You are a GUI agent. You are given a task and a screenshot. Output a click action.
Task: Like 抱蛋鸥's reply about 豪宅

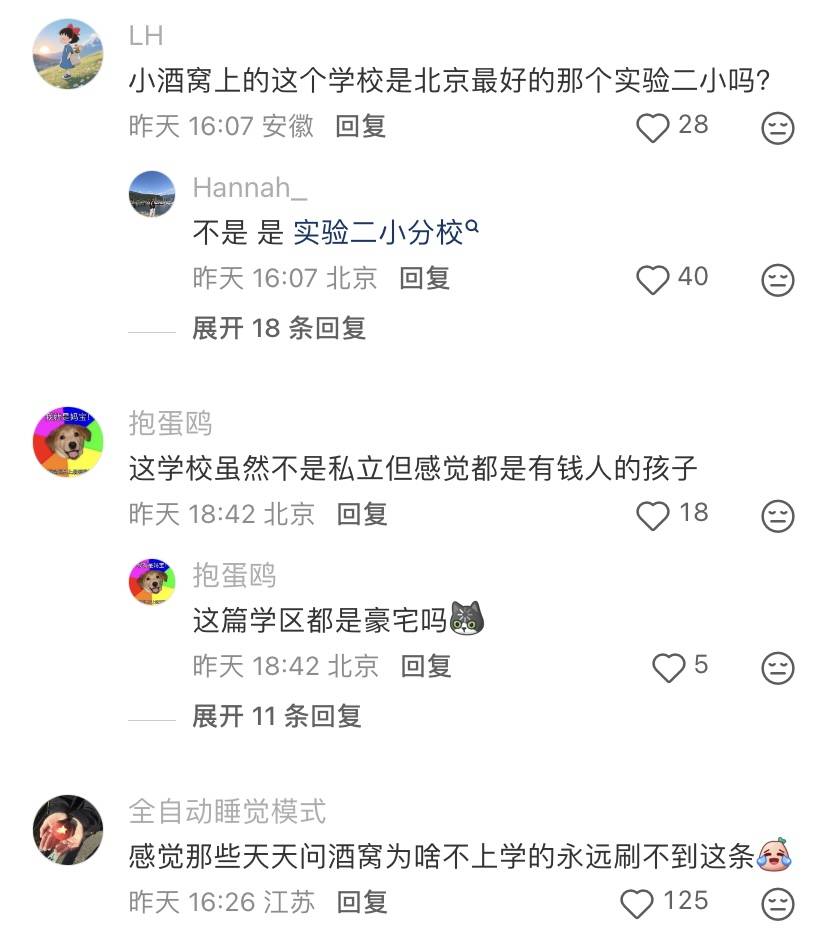pyautogui.click(x=668, y=667)
